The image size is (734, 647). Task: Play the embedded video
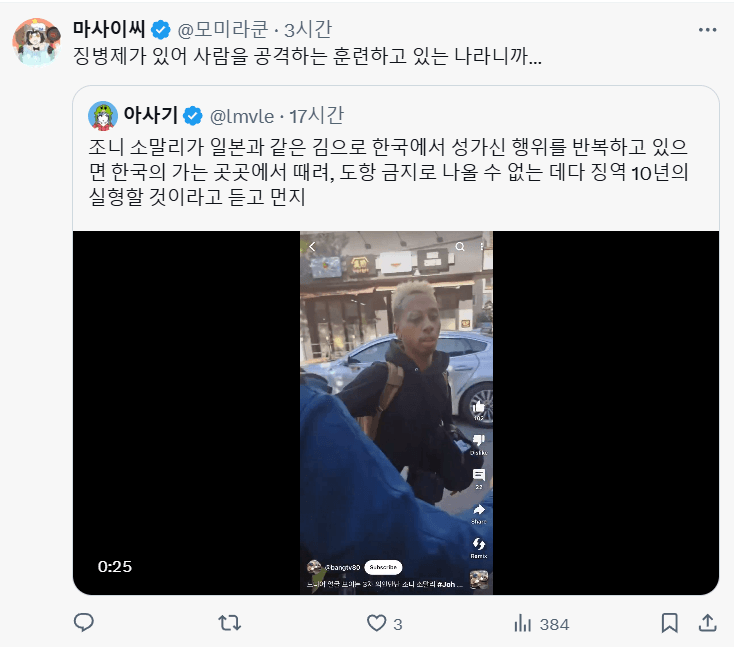coord(395,412)
